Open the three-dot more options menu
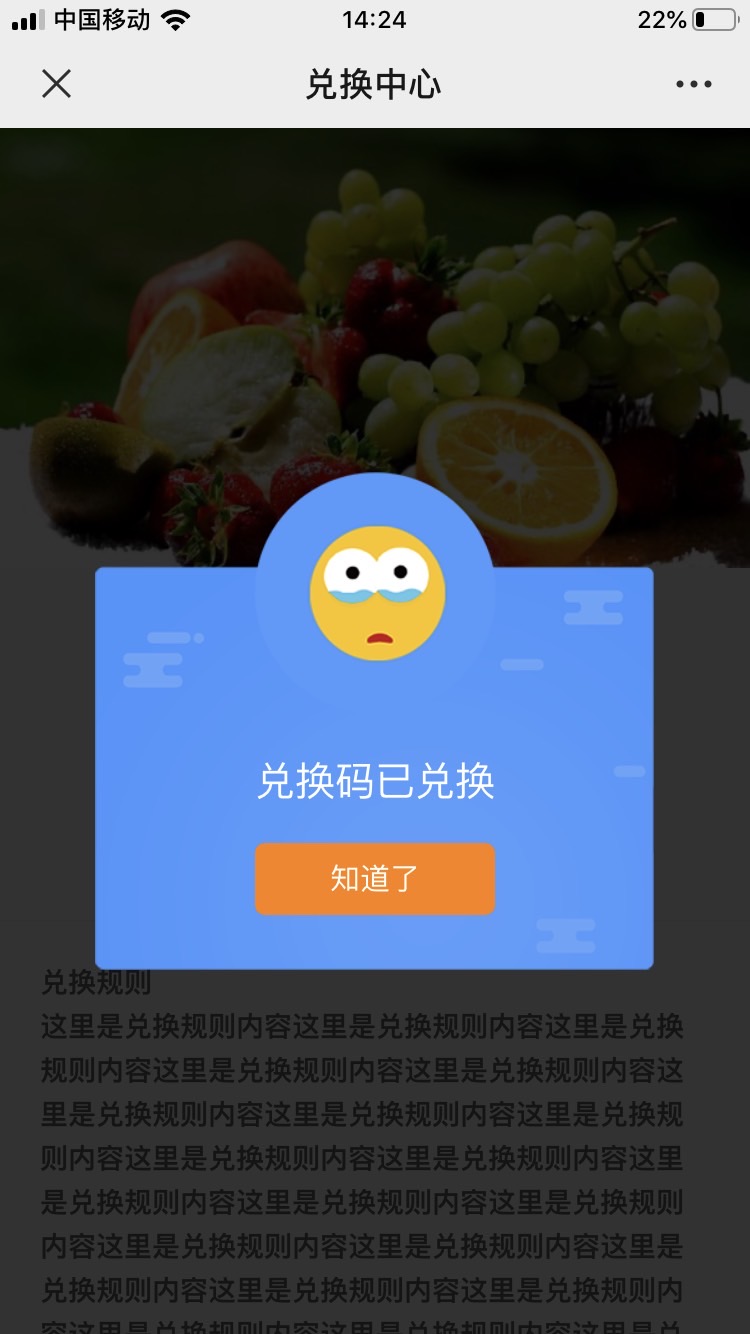This screenshot has width=750, height=1334. tap(693, 84)
